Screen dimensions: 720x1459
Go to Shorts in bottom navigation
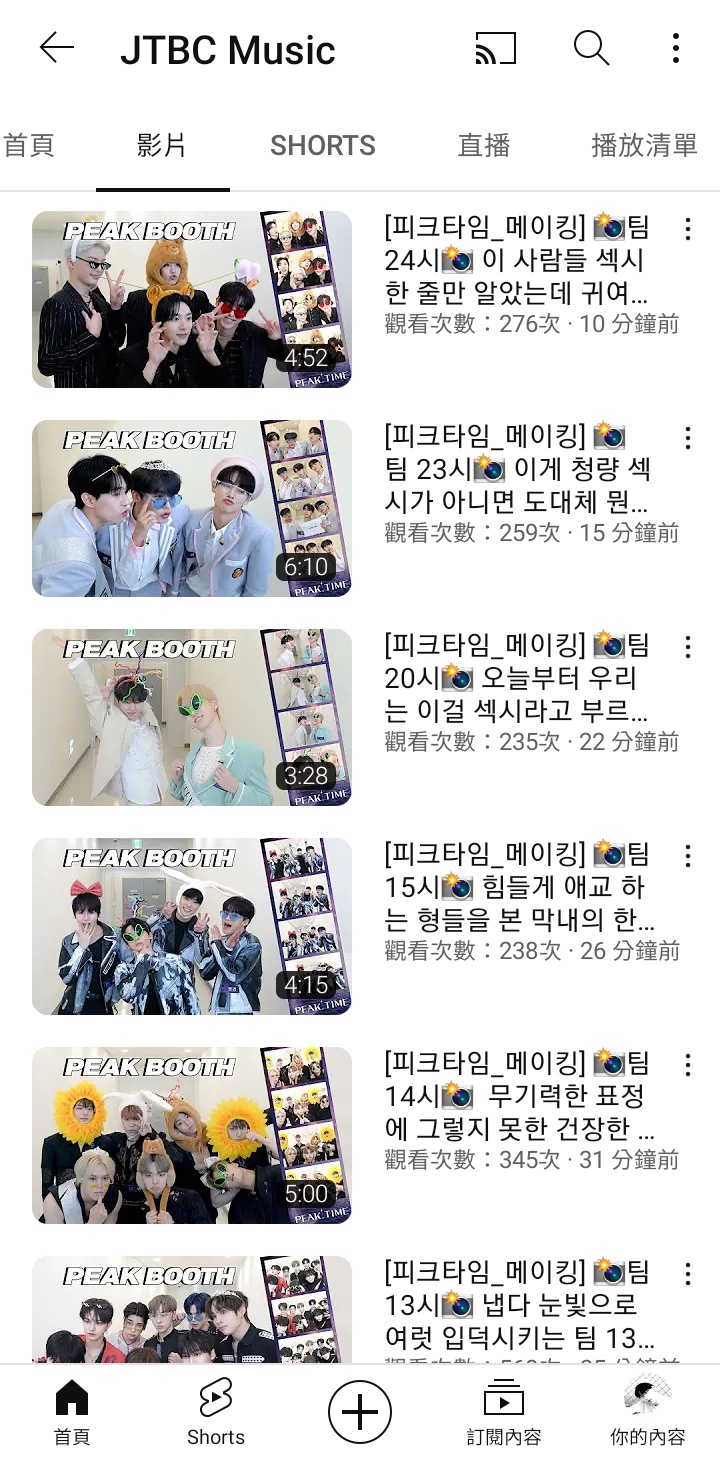pos(216,1412)
